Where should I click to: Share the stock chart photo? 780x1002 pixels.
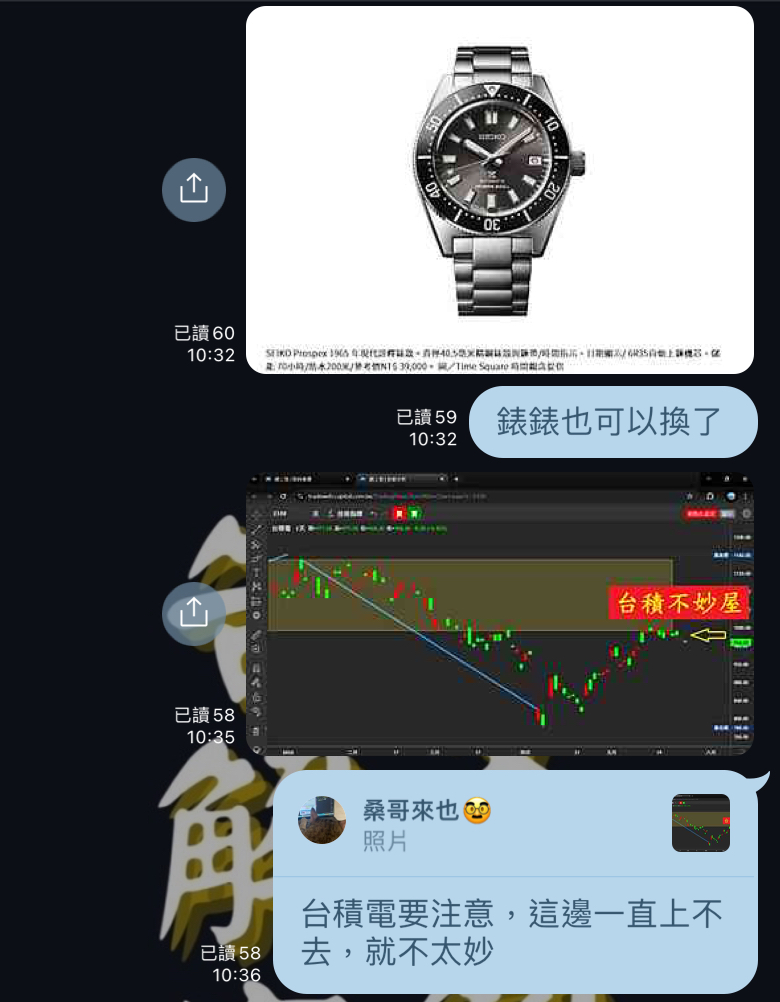(193, 614)
